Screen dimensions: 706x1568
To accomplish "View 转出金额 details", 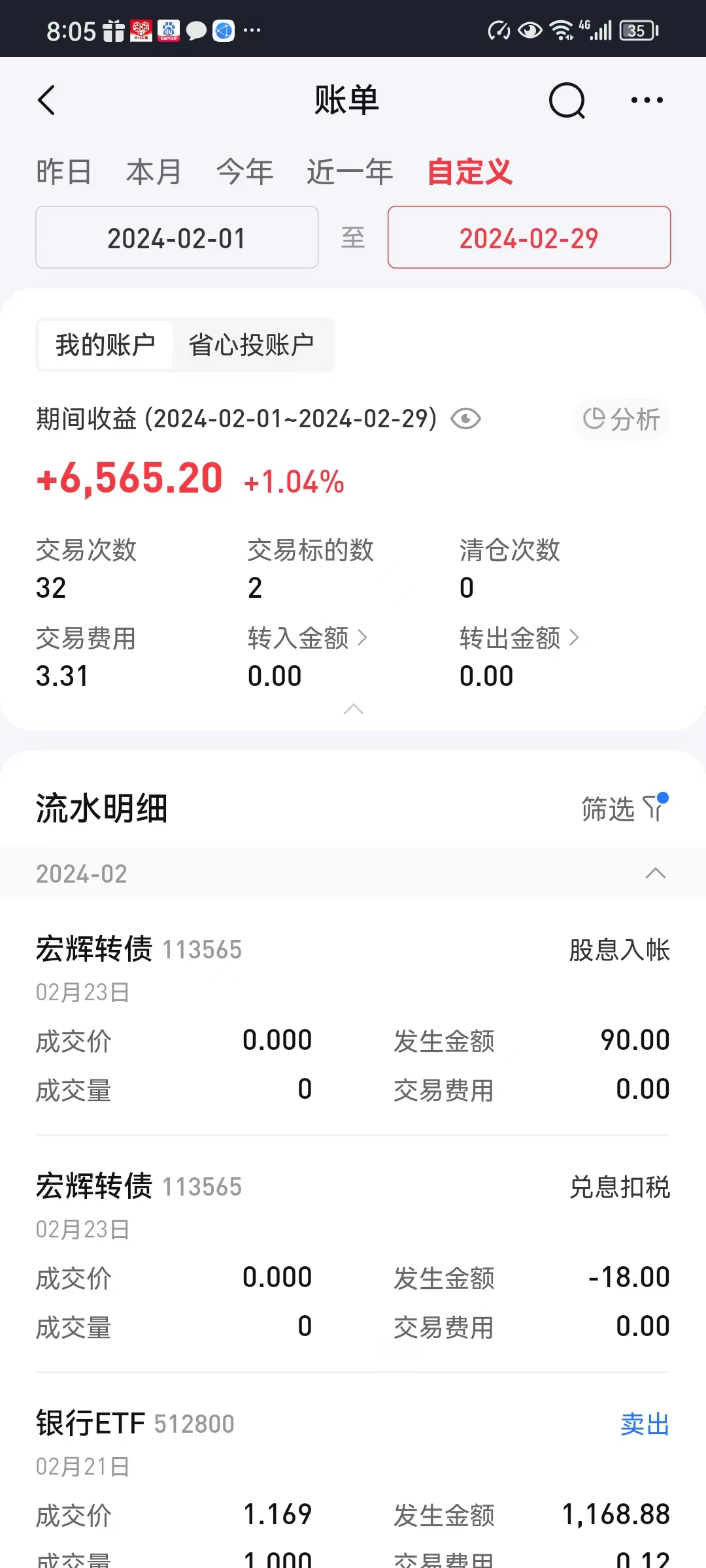I will tap(519, 638).
